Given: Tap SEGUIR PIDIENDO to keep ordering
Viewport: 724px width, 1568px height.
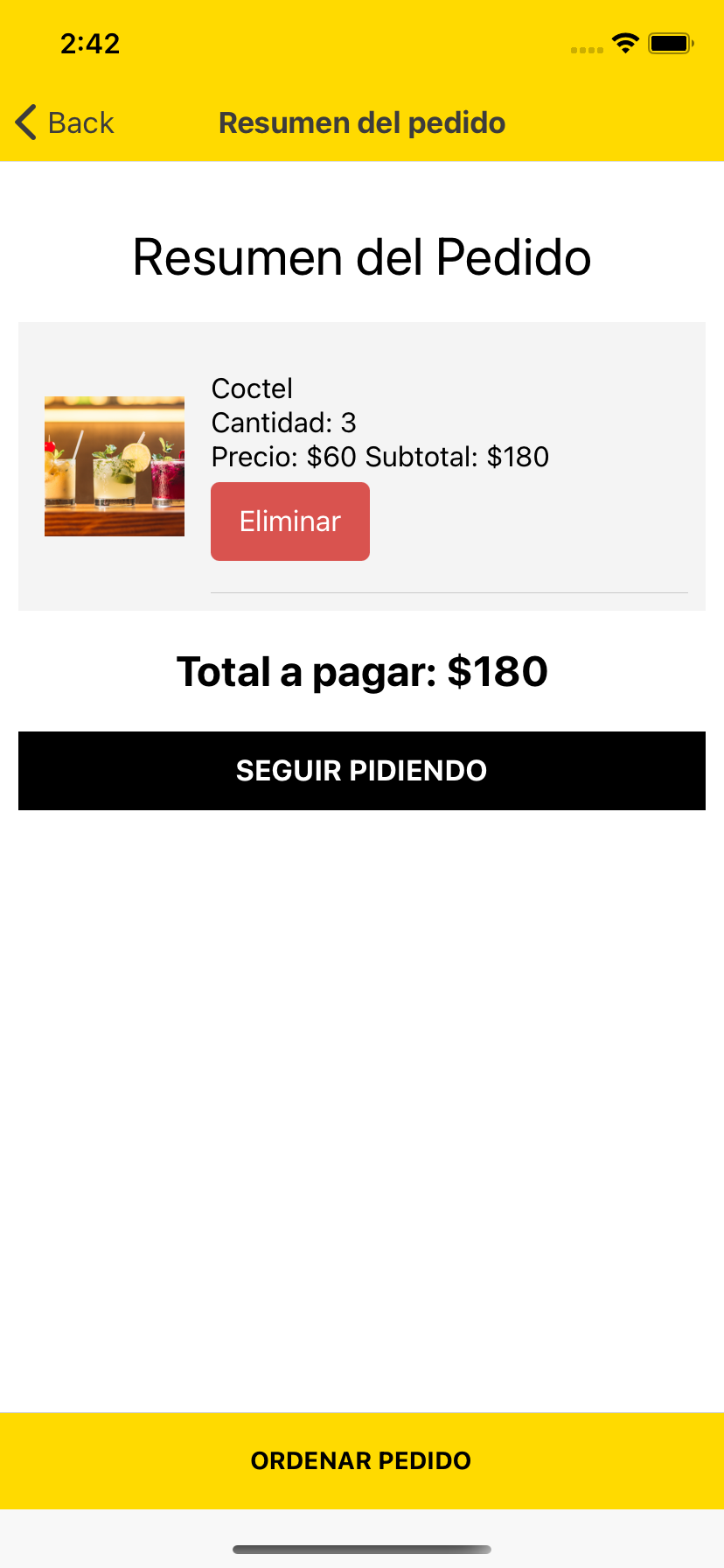Looking at the screenshot, I should coord(362,771).
